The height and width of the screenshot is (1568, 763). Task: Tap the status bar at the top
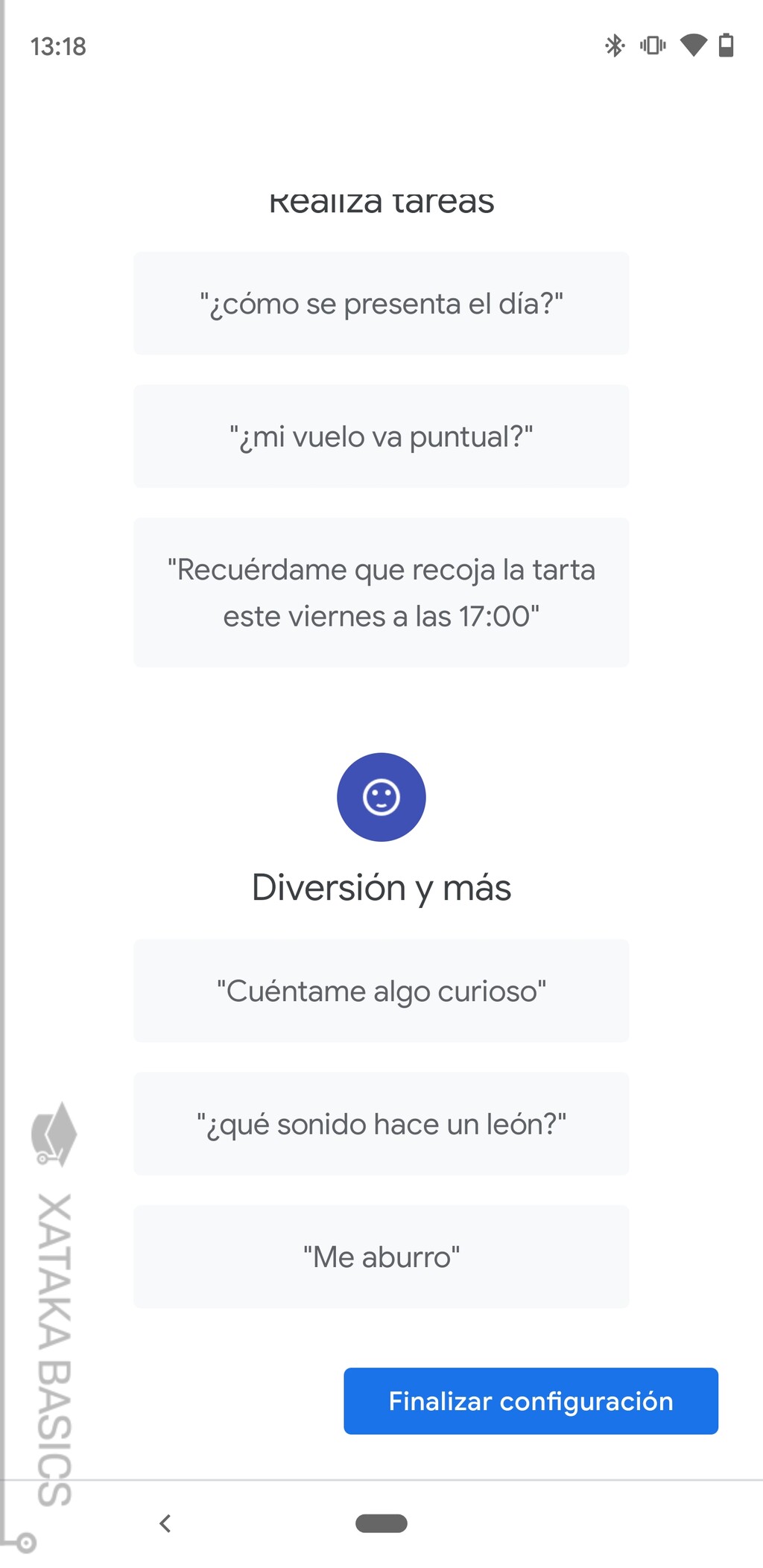point(381,45)
